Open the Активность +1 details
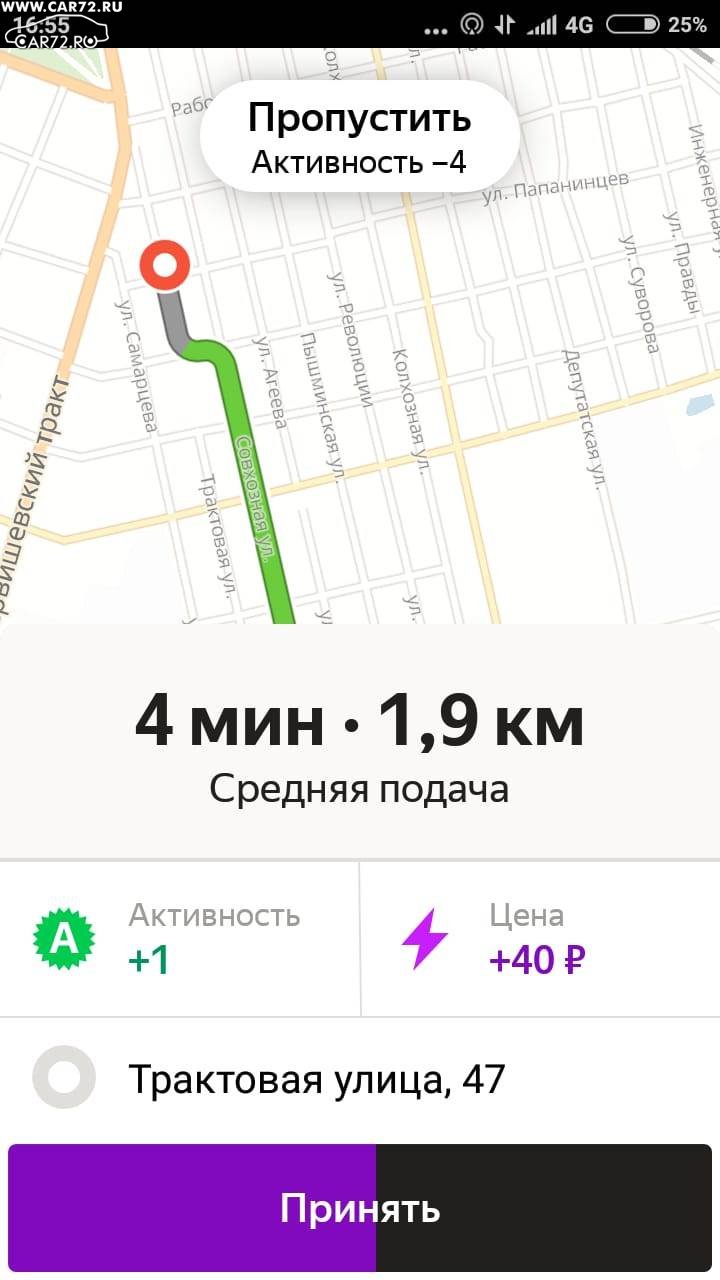Image resolution: width=720 pixels, height=1280 pixels. (180, 938)
